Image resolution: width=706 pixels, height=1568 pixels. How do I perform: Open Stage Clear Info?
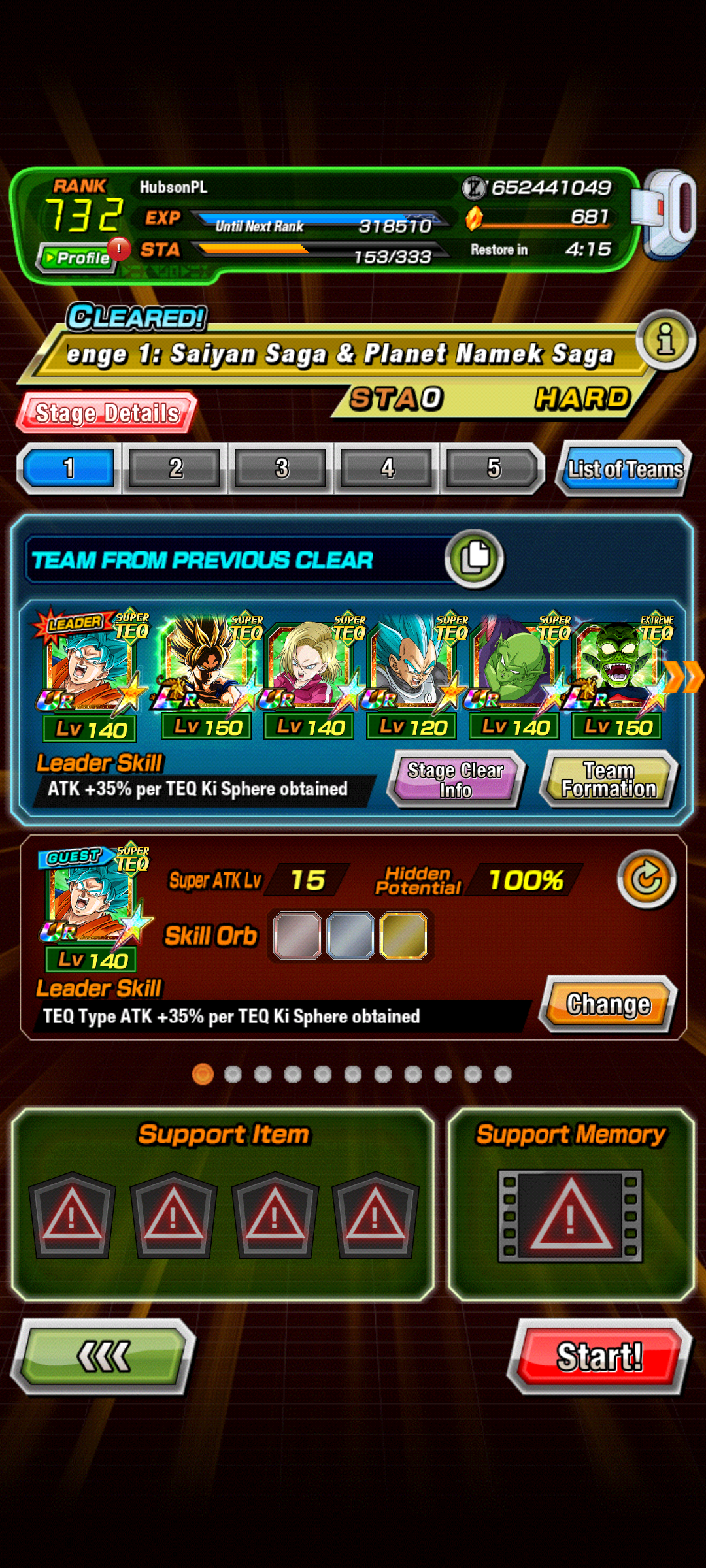[456, 779]
